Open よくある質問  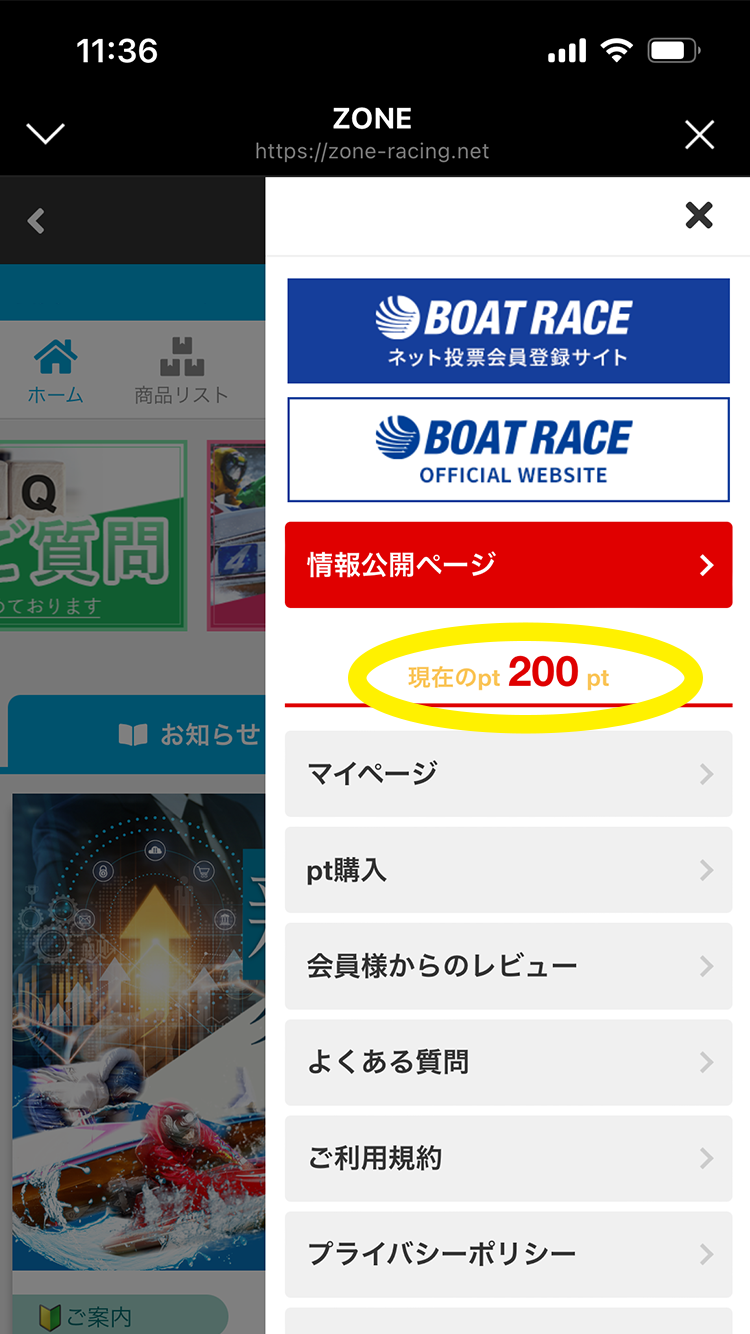coord(508,1062)
